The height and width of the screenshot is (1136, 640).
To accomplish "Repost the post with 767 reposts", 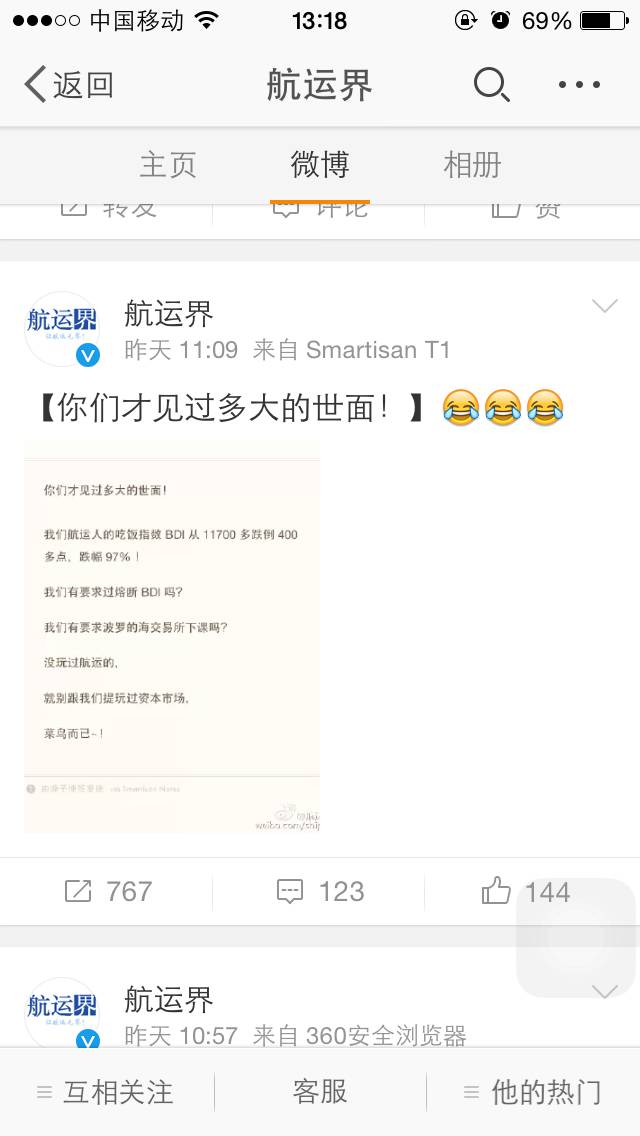I will [x=108, y=891].
